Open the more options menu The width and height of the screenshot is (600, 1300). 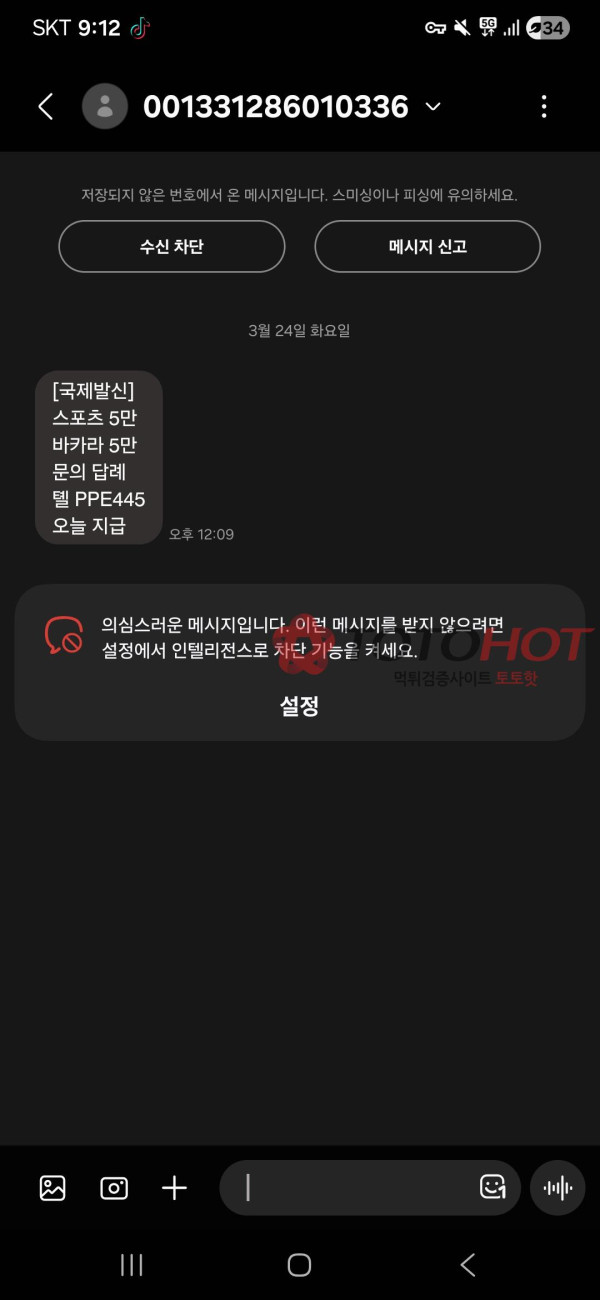(543, 107)
